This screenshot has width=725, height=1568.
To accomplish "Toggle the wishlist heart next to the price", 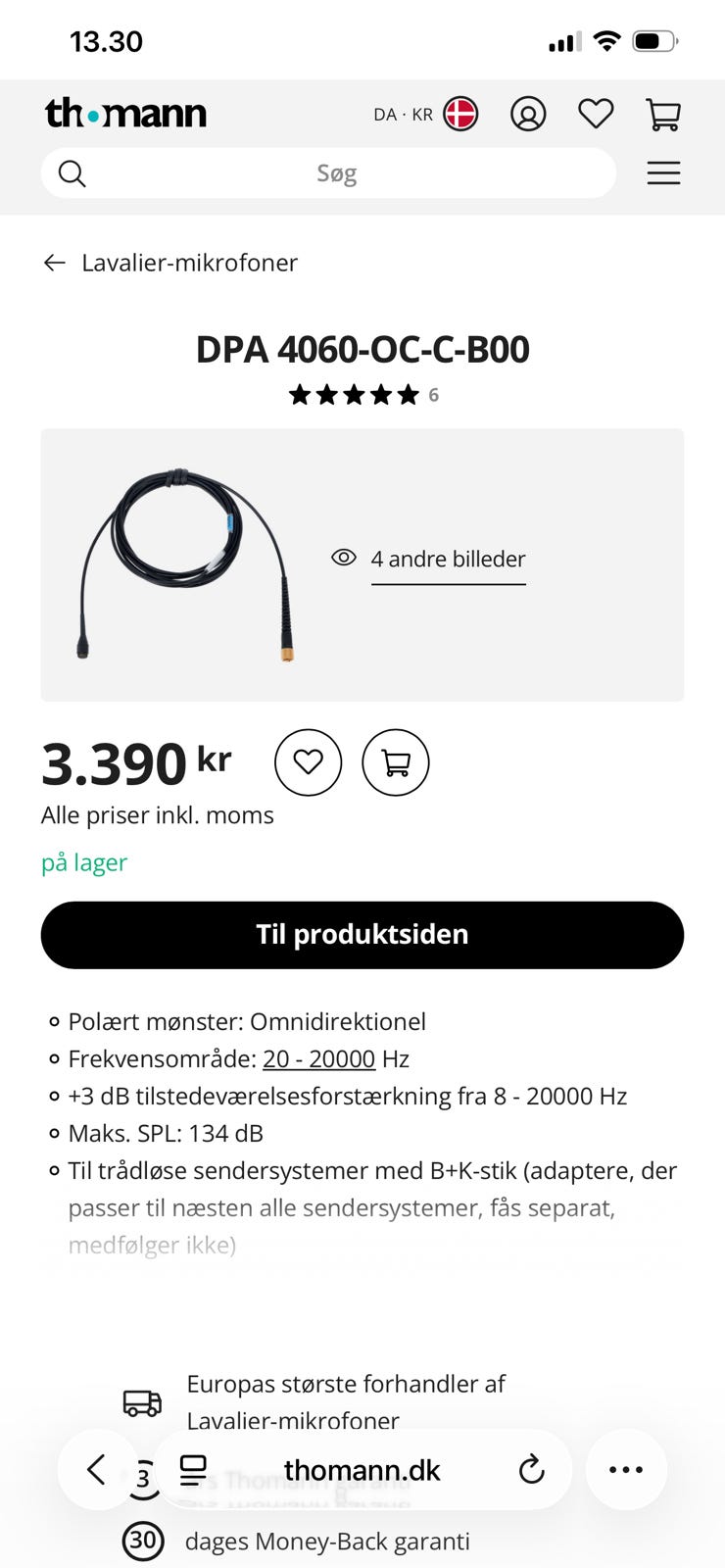I will (308, 762).
